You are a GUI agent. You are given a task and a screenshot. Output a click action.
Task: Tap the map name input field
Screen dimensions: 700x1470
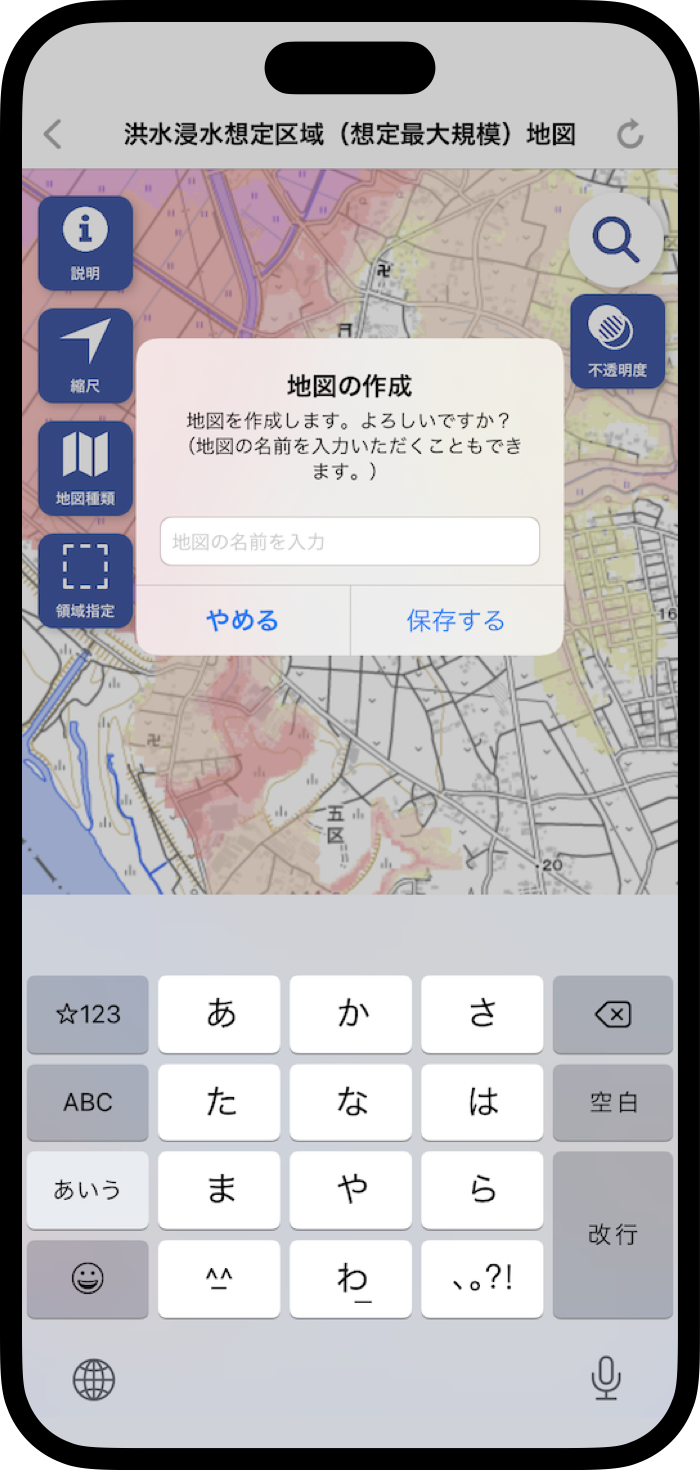click(349, 542)
